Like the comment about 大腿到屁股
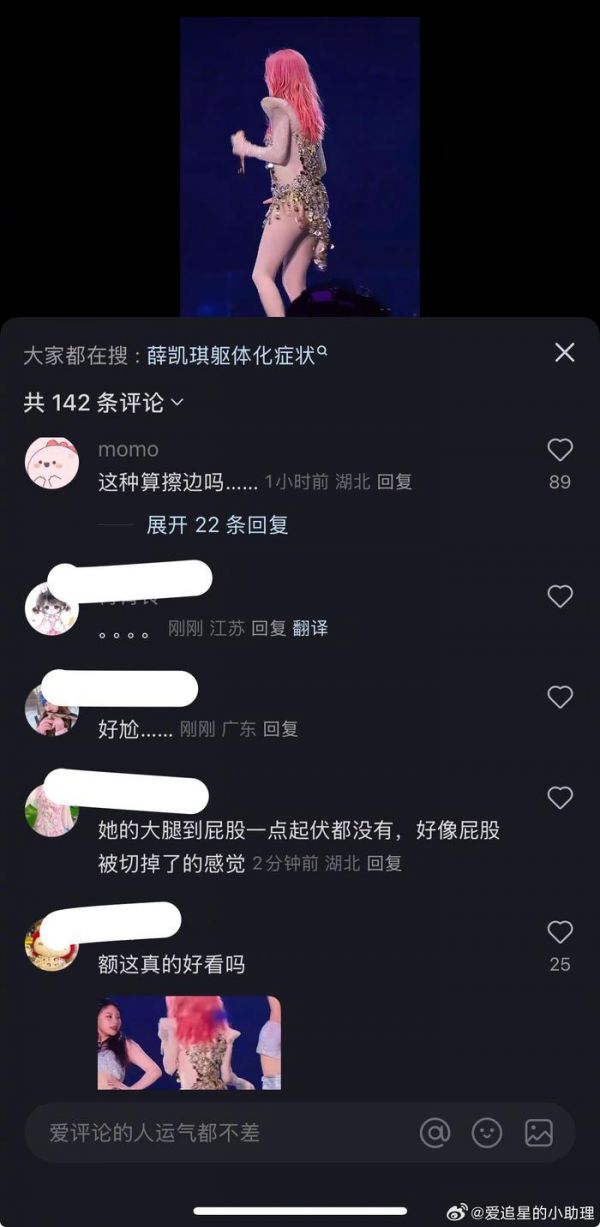Screen dimensions: 600x1227 (560, 797)
